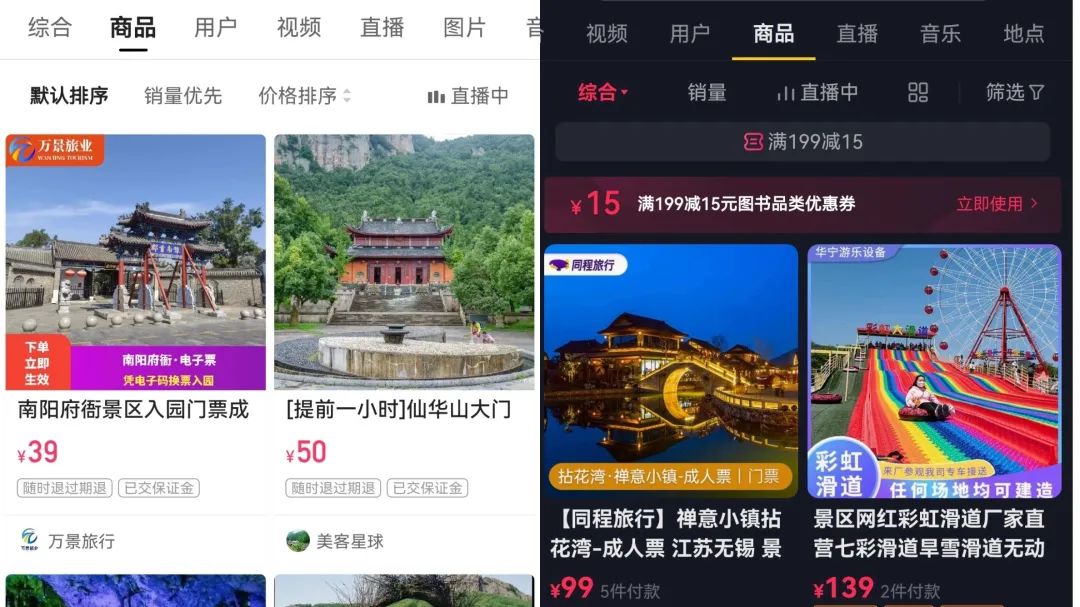Viewport: 1080px width, 607px height.
Task: Open the 音乐 tab
Action: 940,33
